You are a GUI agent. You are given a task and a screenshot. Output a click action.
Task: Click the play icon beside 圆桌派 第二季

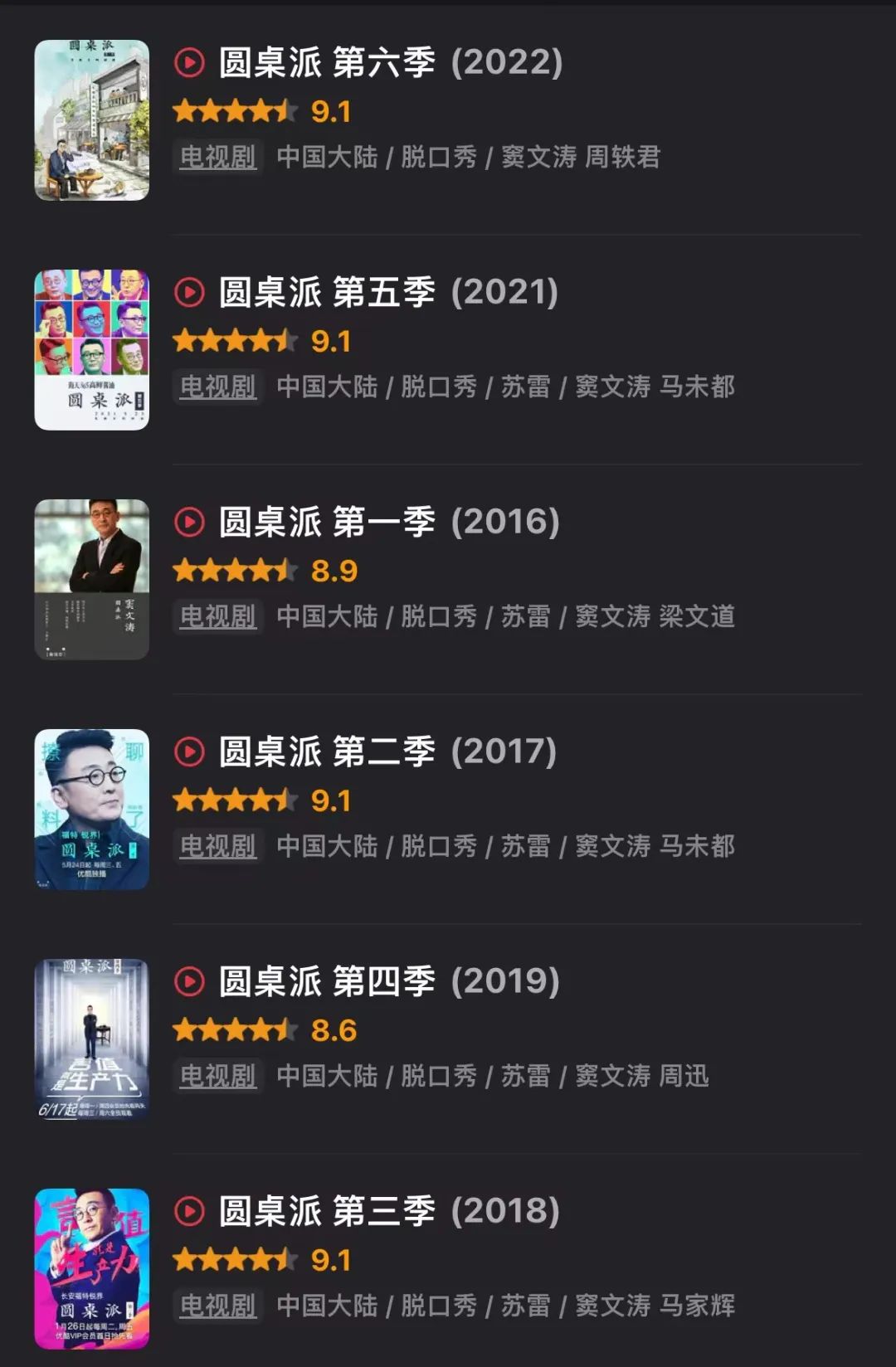[192, 752]
